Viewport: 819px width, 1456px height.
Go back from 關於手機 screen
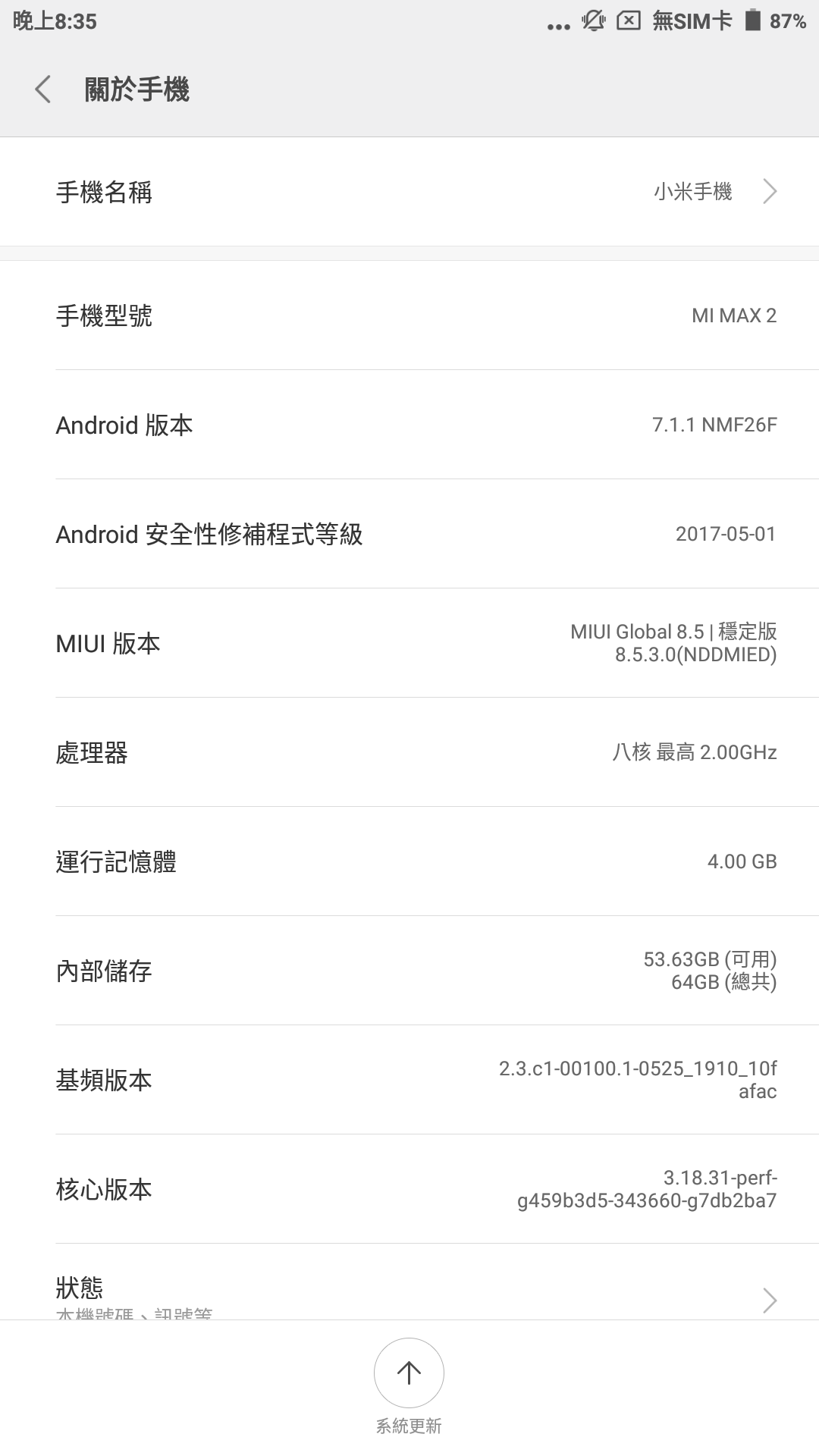pos(43,89)
